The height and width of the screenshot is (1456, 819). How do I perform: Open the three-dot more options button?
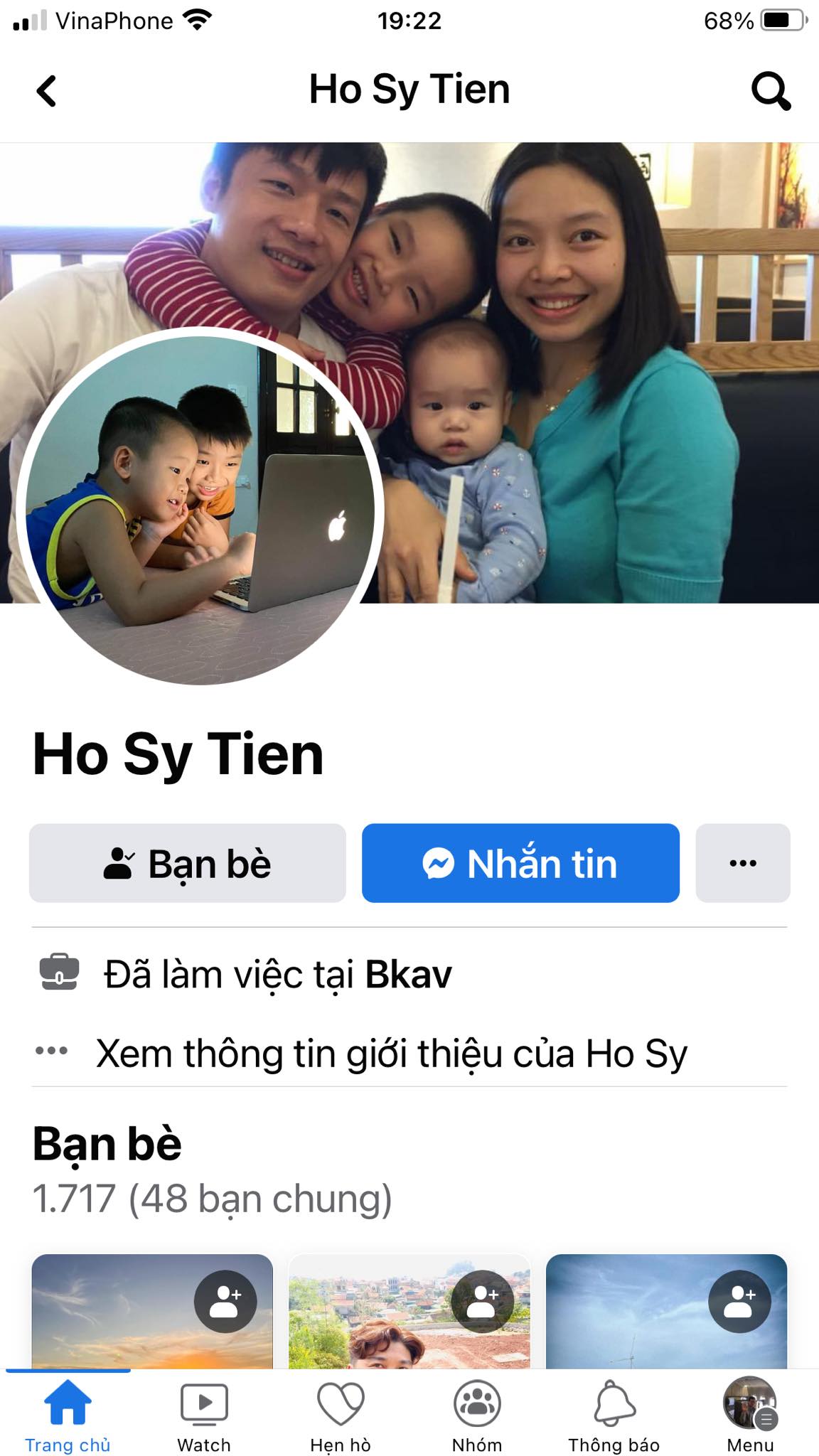(743, 863)
